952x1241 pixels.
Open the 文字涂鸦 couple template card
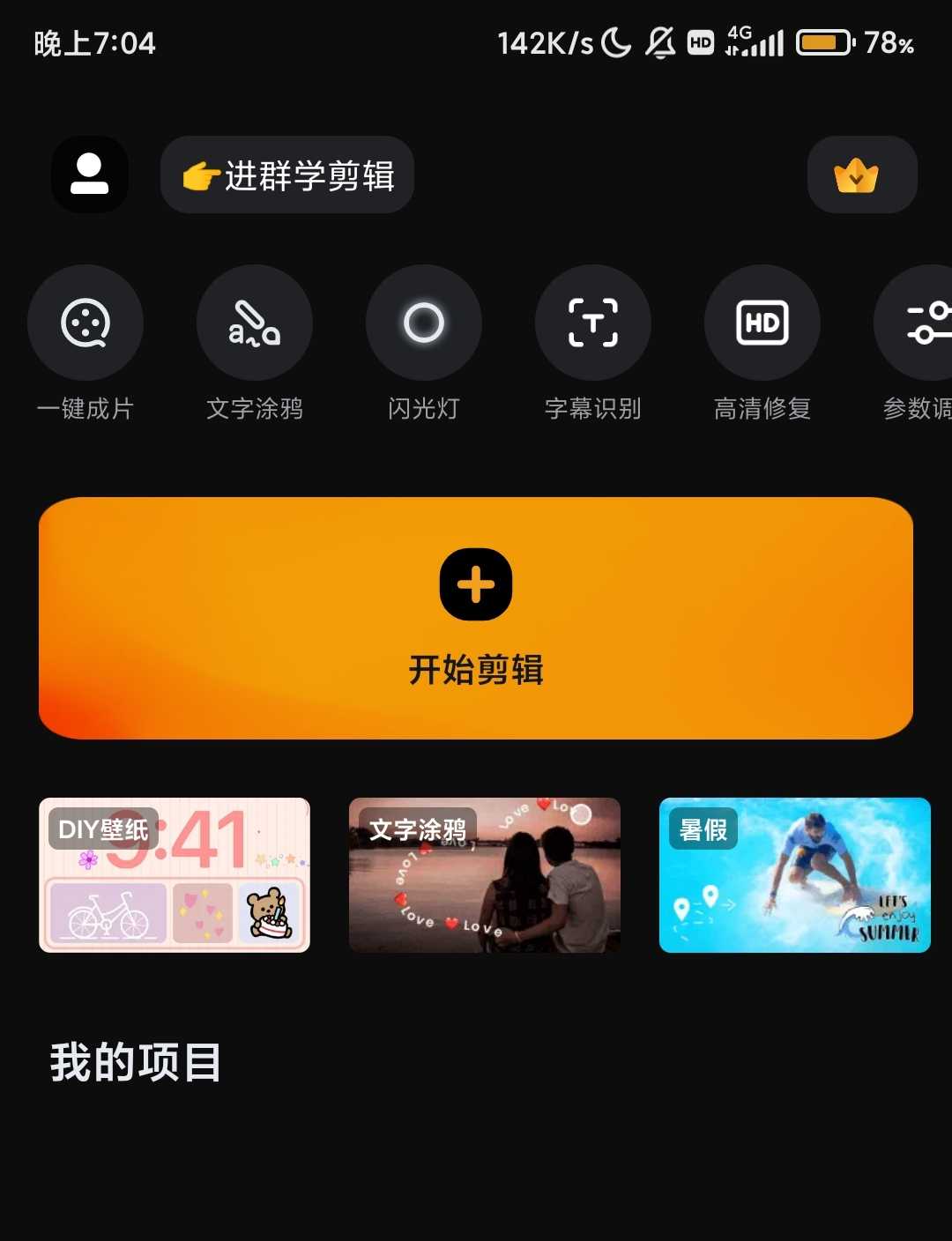point(485,875)
